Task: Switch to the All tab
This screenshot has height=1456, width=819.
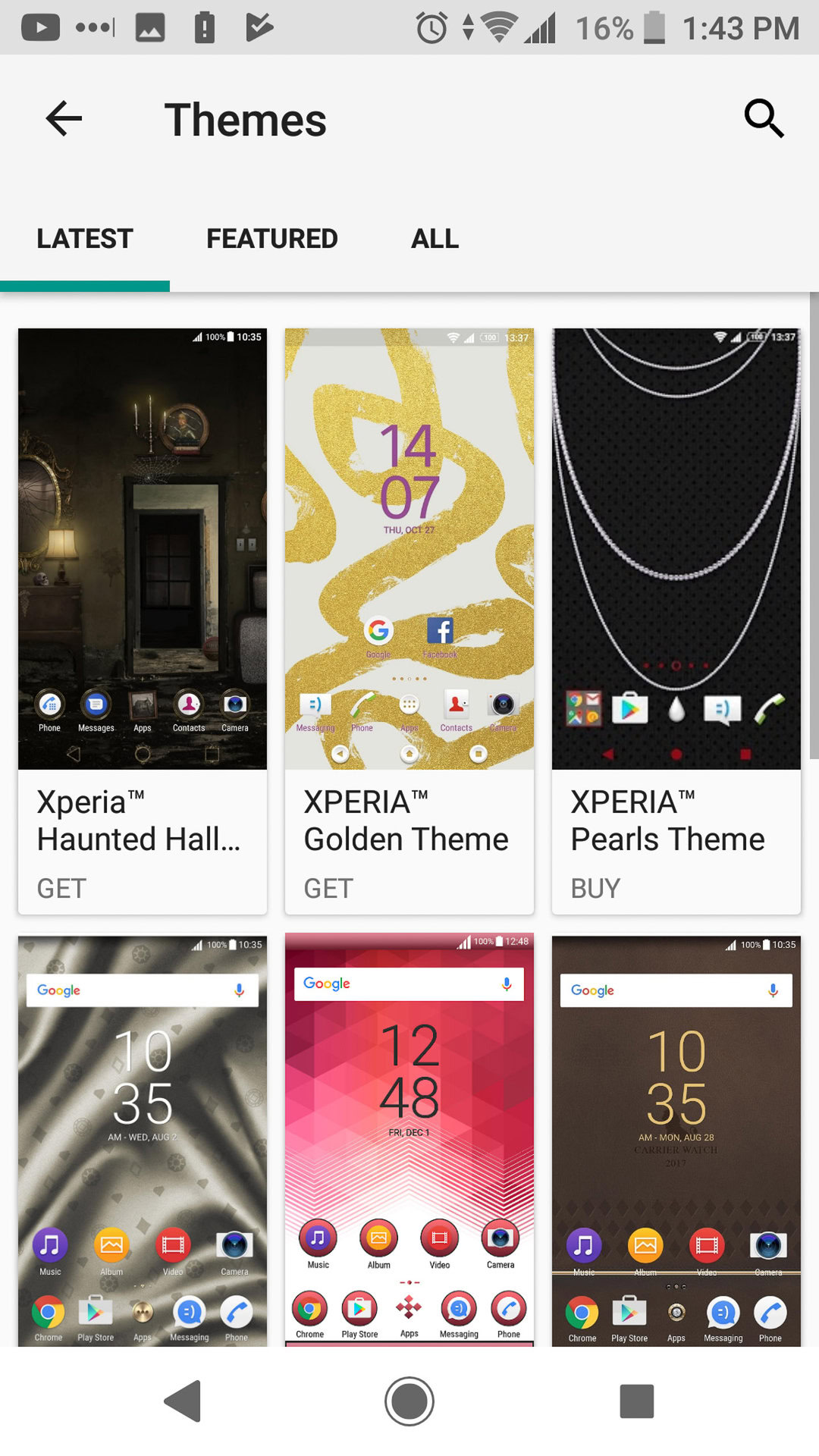Action: pos(435,239)
